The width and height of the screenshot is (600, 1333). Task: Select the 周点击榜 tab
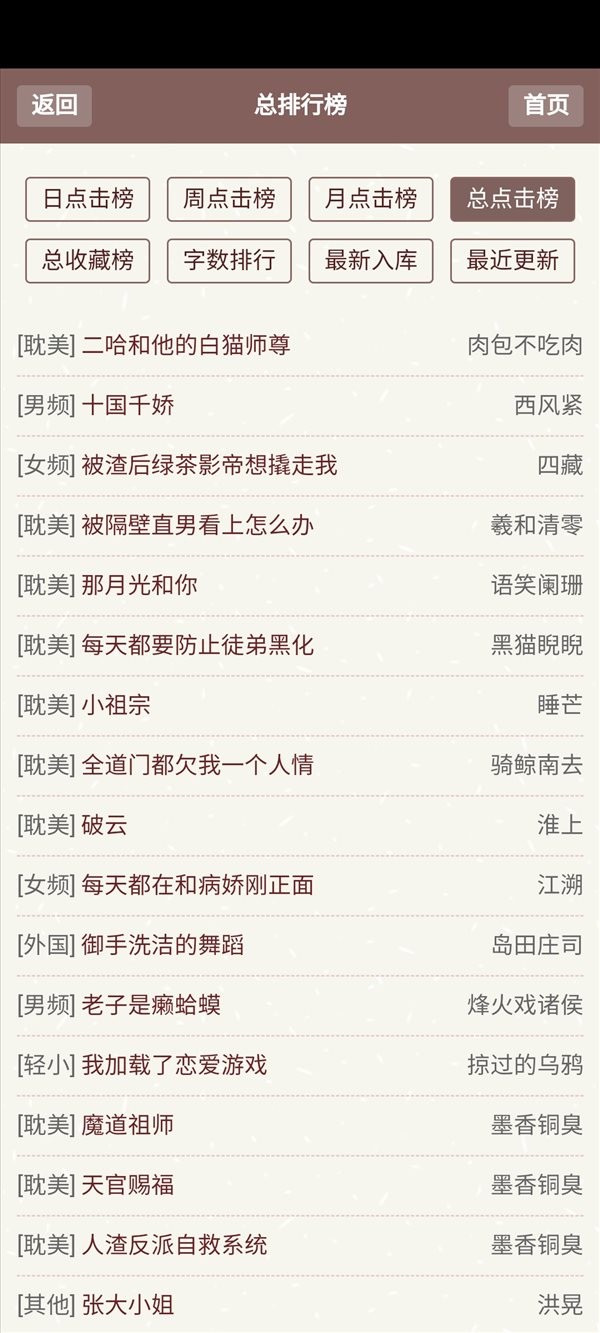(229, 199)
